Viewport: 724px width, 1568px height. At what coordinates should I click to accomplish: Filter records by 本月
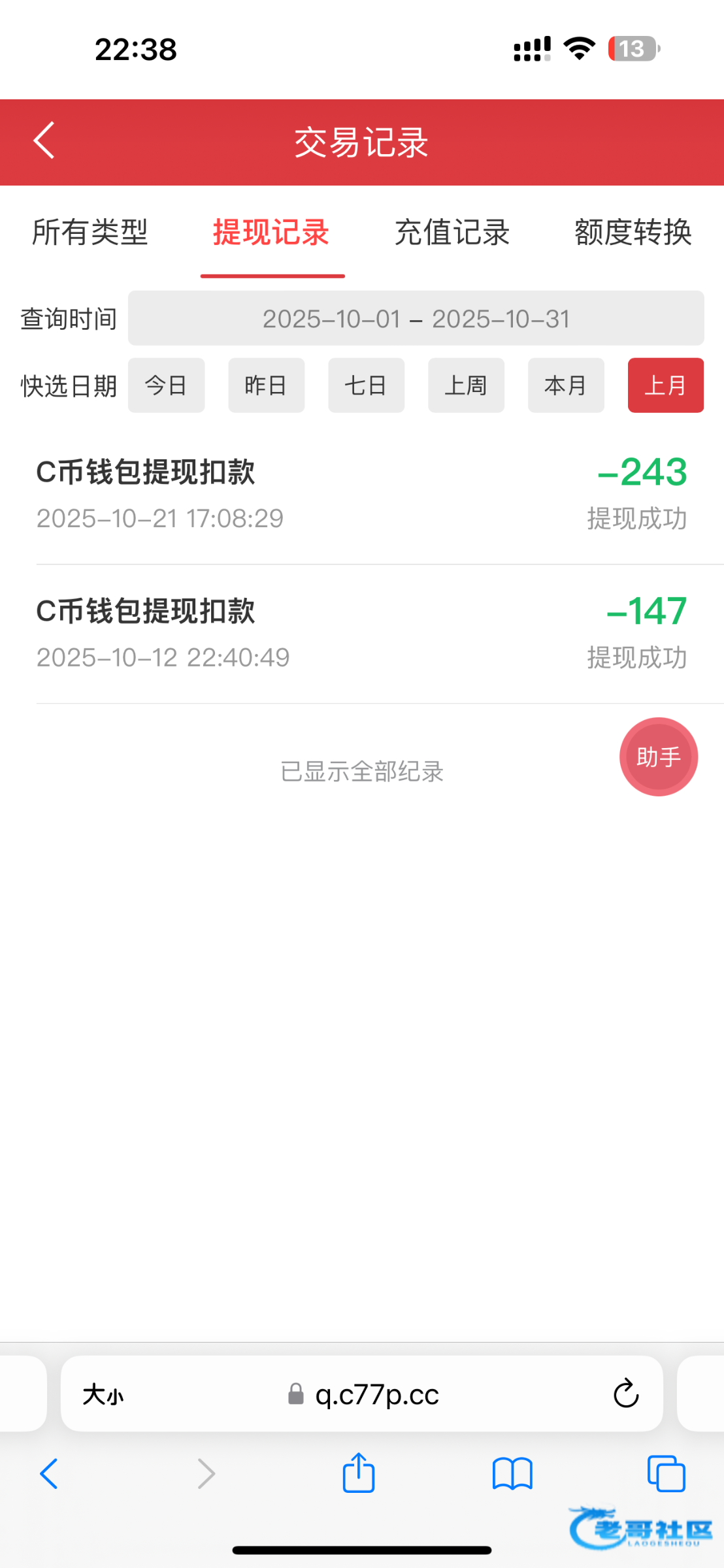[566, 385]
